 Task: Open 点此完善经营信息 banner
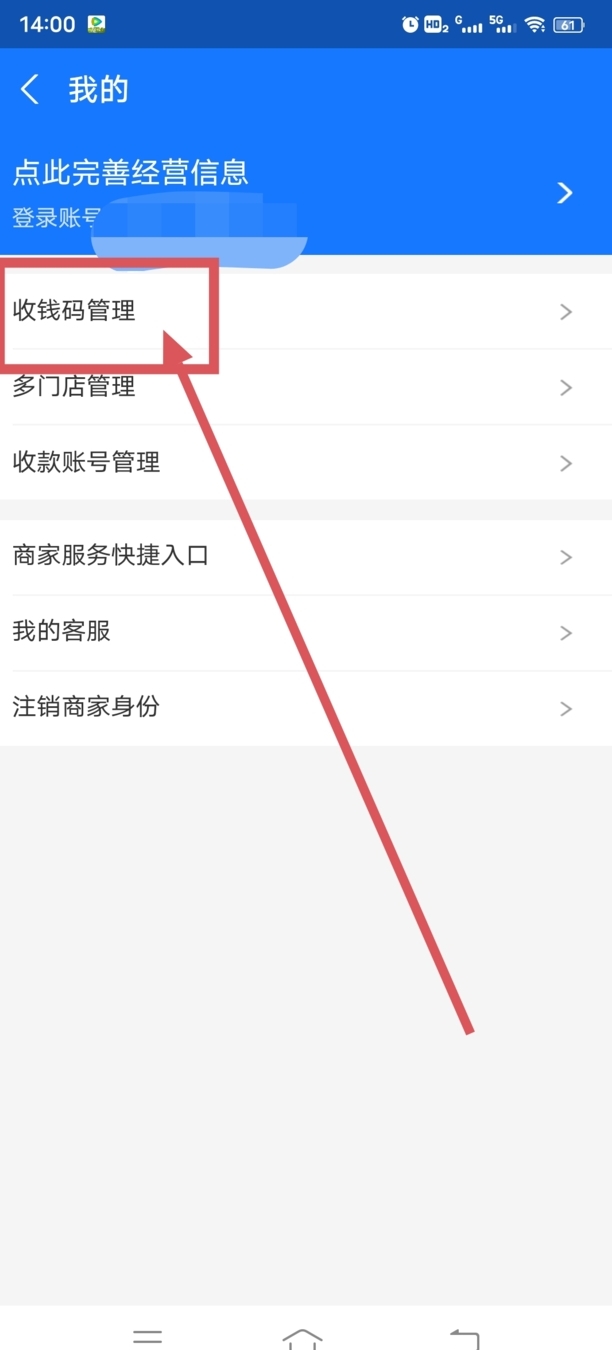[x=306, y=193]
